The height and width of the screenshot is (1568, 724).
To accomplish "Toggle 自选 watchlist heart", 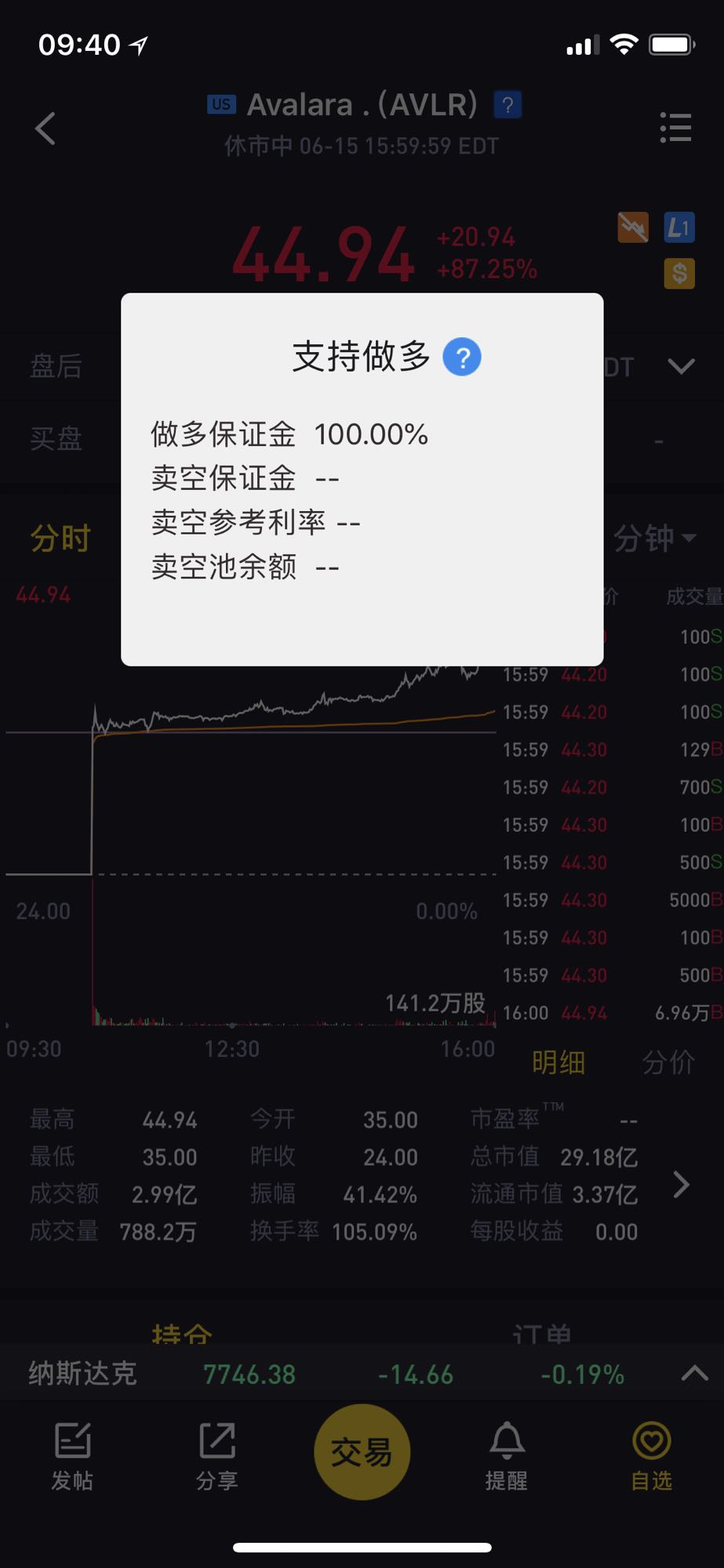I will pos(651,1456).
